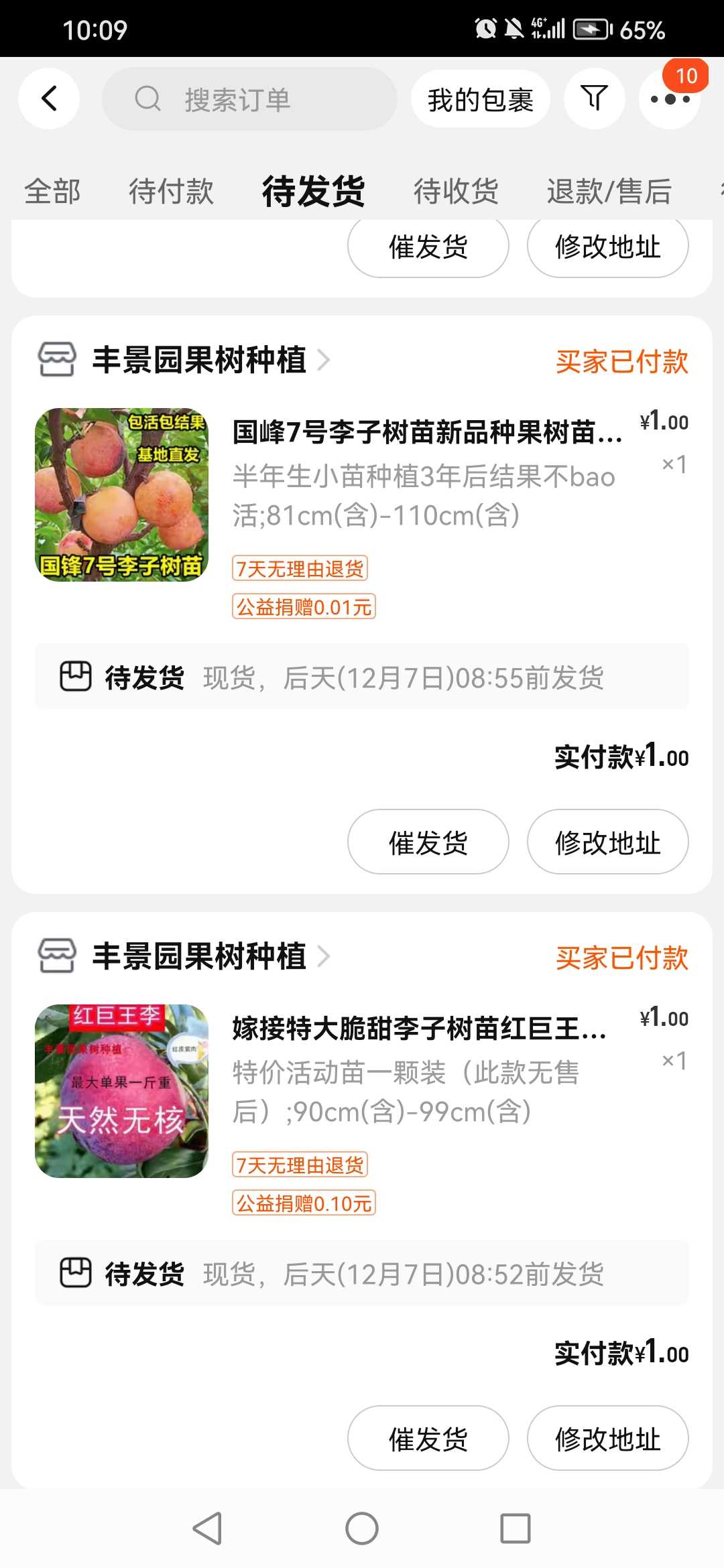The width and height of the screenshot is (724, 1568).
Task: Open 丰景园果树种植 shop above 国峰7号 order
Action: (199, 360)
